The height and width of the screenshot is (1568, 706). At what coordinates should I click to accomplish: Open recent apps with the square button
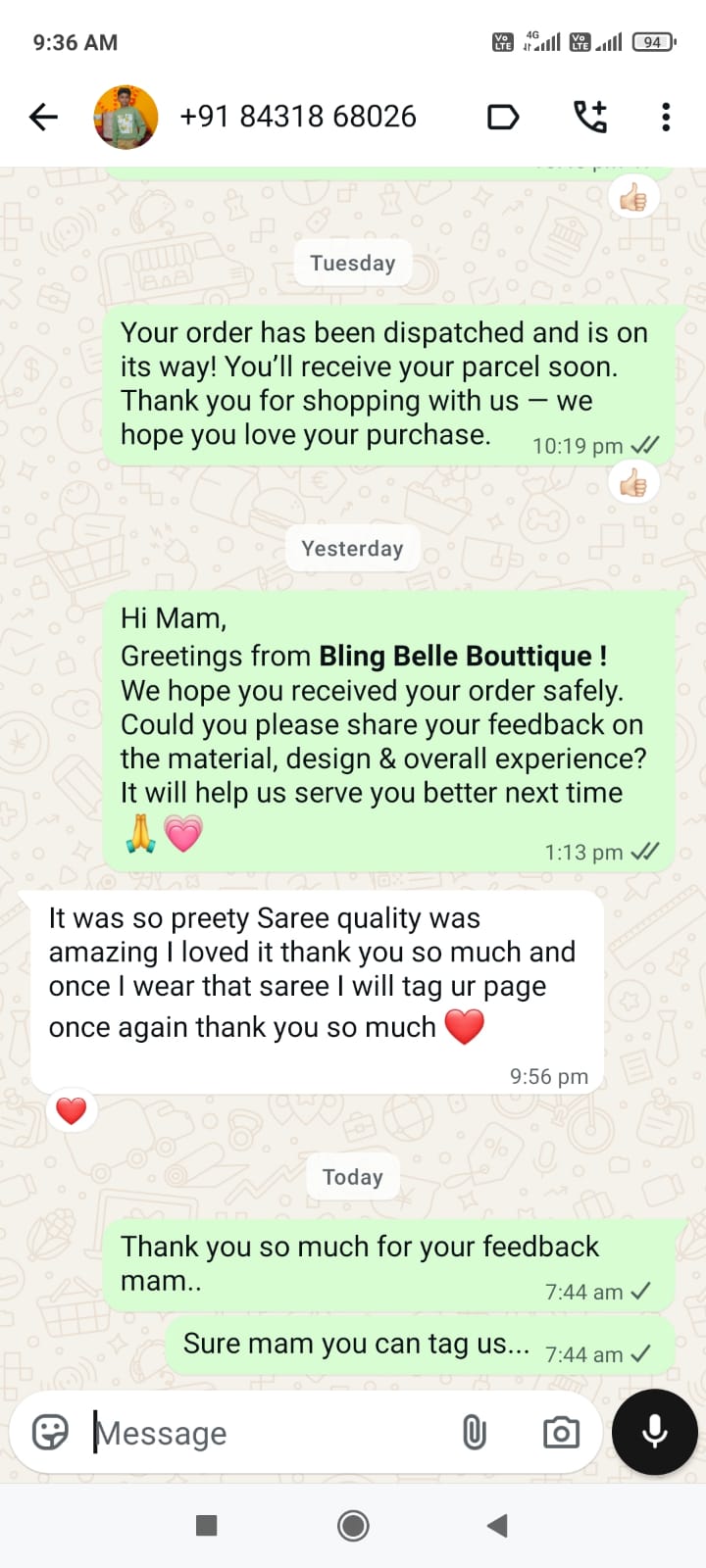pos(206,1525)
